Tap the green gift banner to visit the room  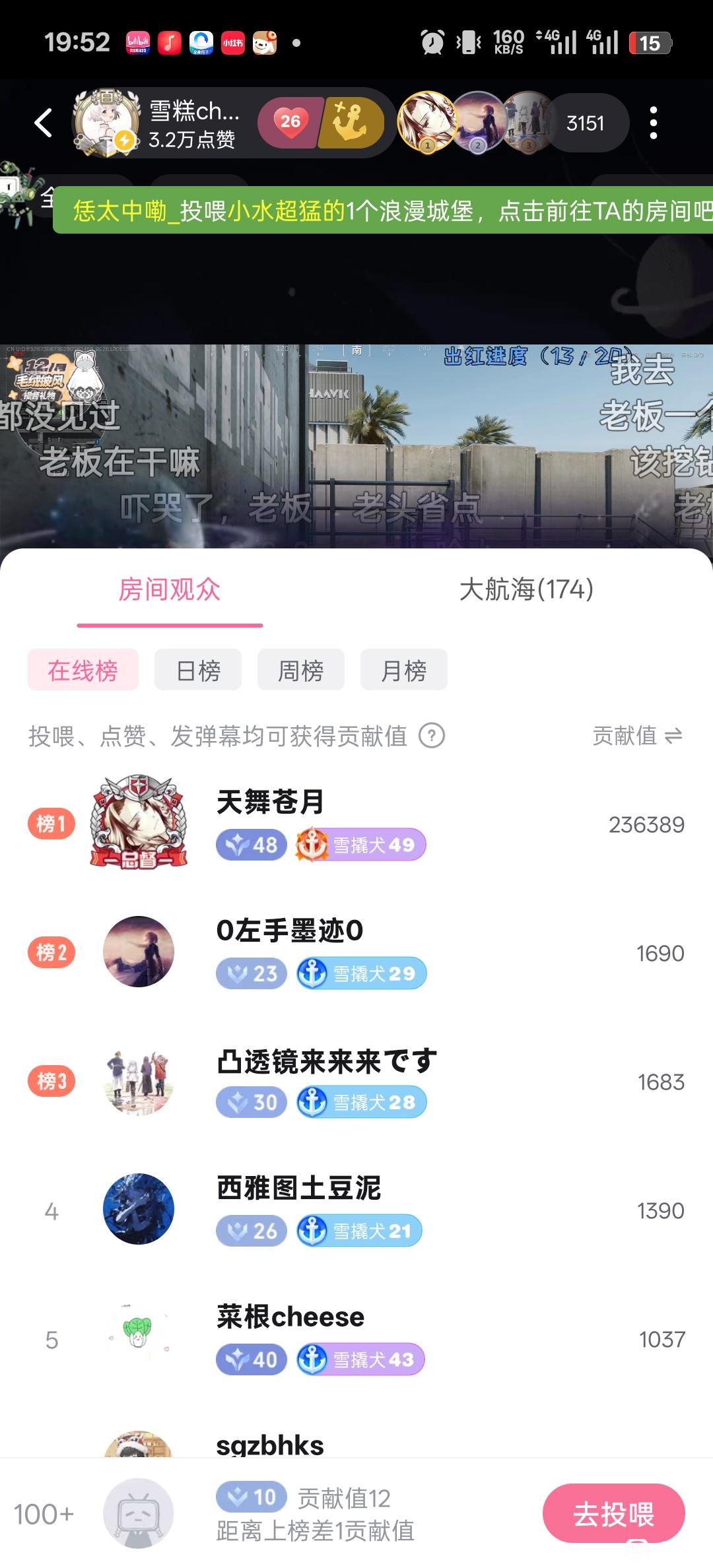click(383, 211)
